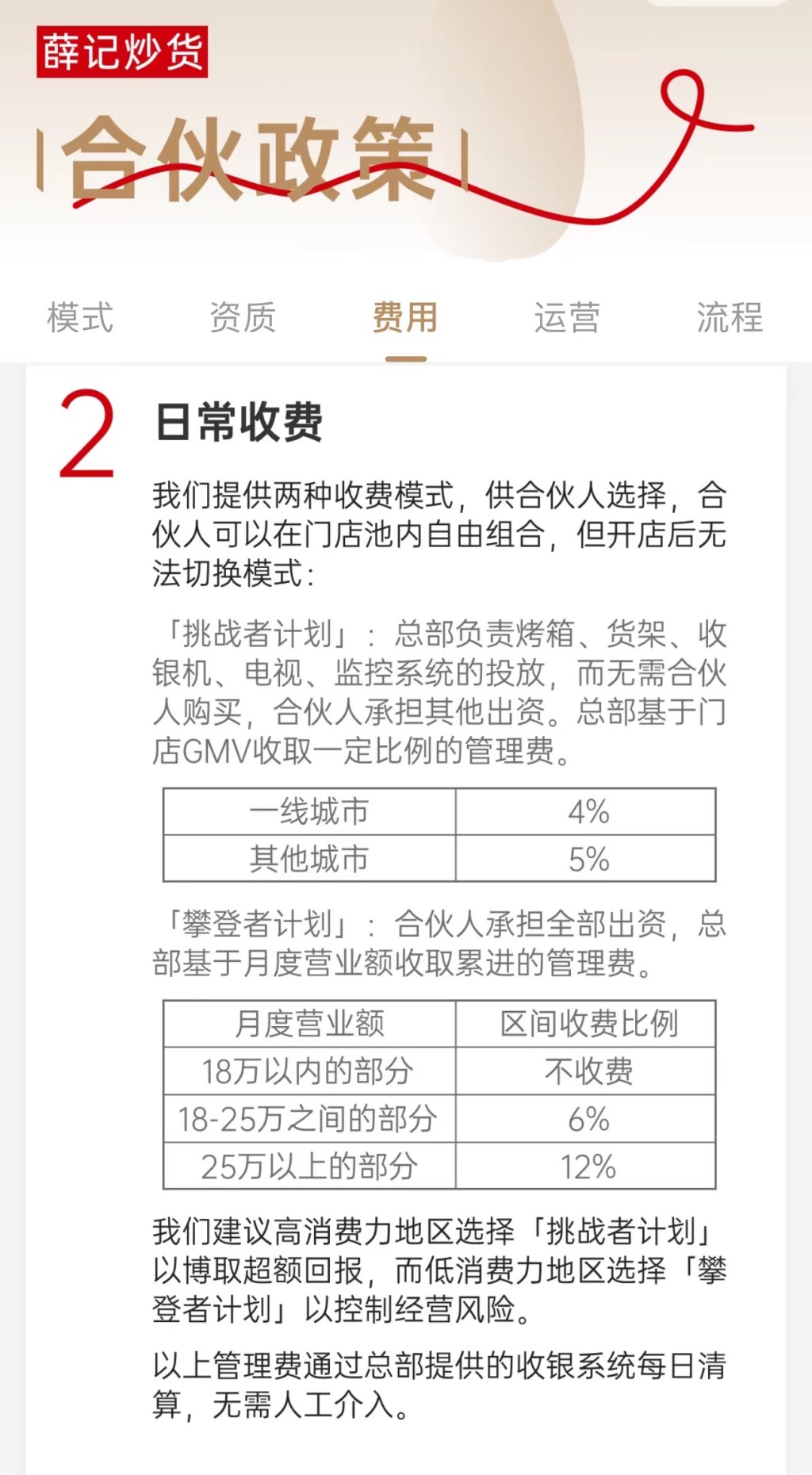
Task: Switch to the 模式 tab
Action: click(80, 317)
